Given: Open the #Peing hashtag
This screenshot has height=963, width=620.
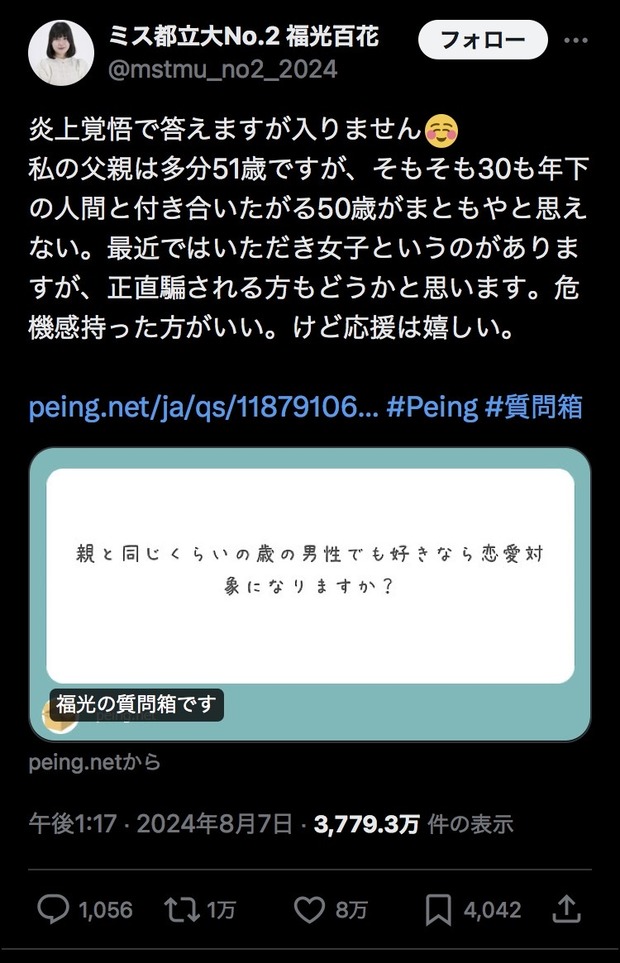Looking at the screenshot, I should 431,409.
